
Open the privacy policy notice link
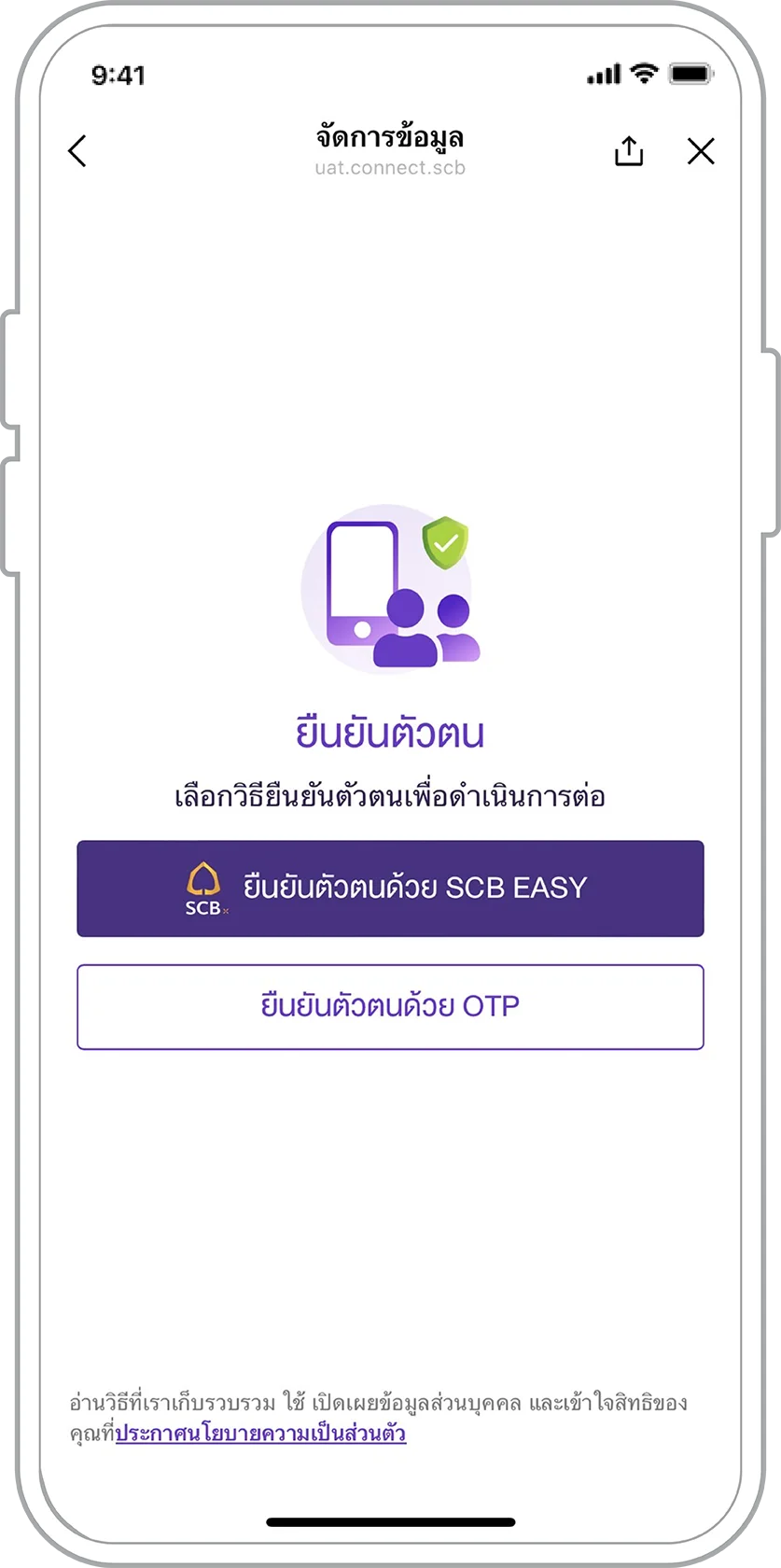260,1434
